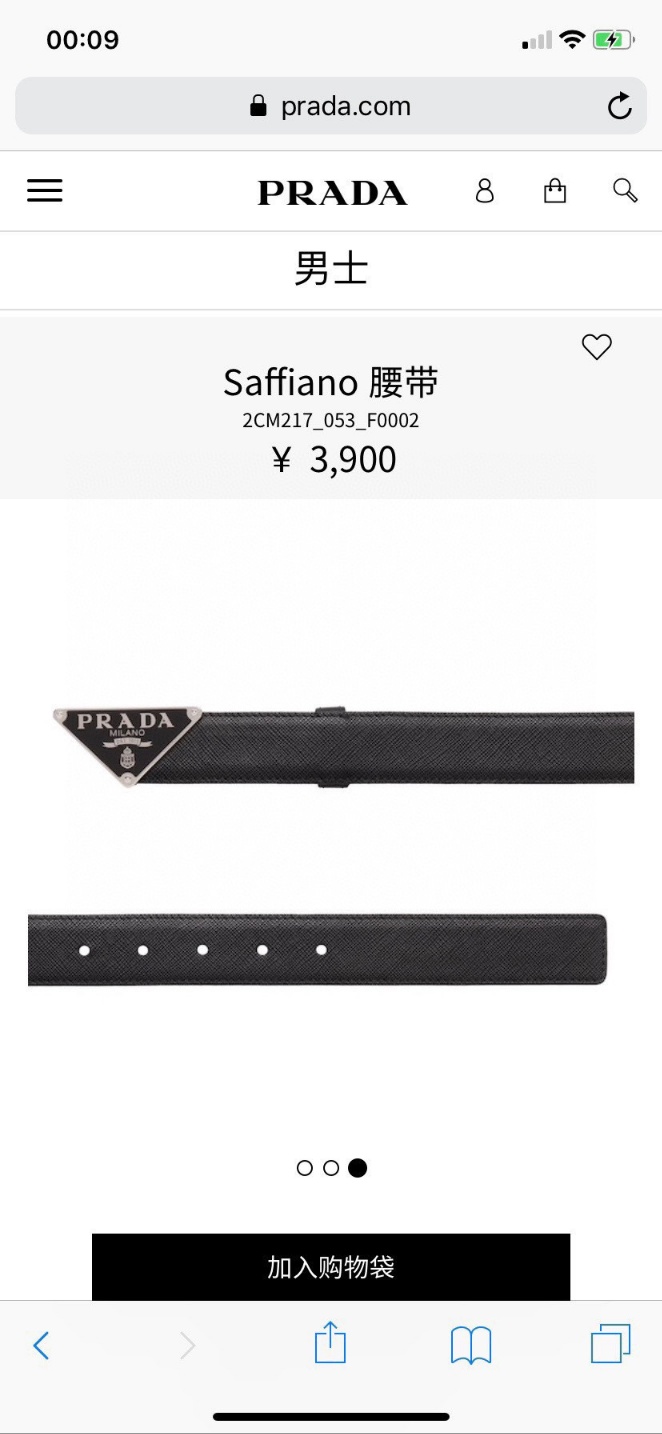
Task: Select the first image page dot
Action: (x=305, y=1168)
